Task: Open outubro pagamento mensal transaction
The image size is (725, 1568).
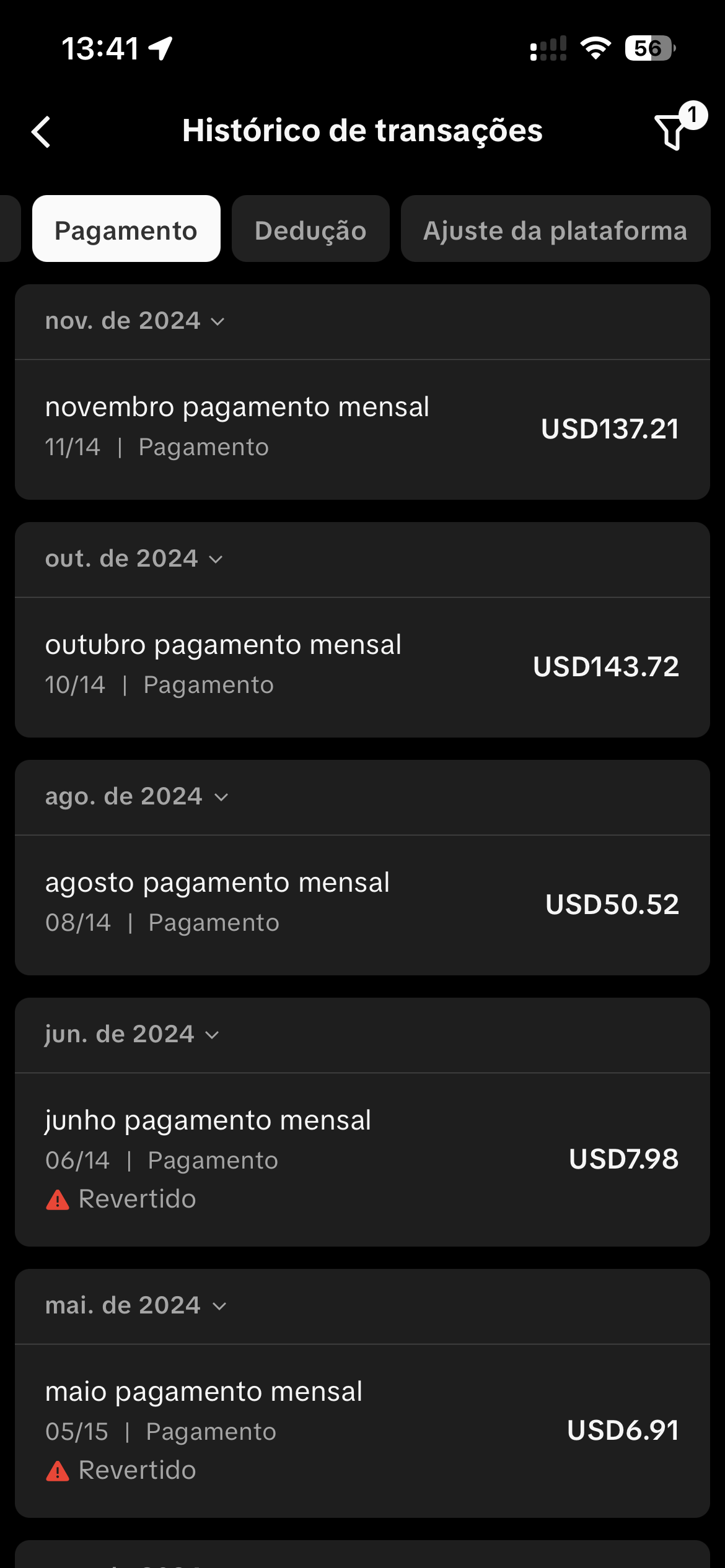Action: (x=362, y=666)
